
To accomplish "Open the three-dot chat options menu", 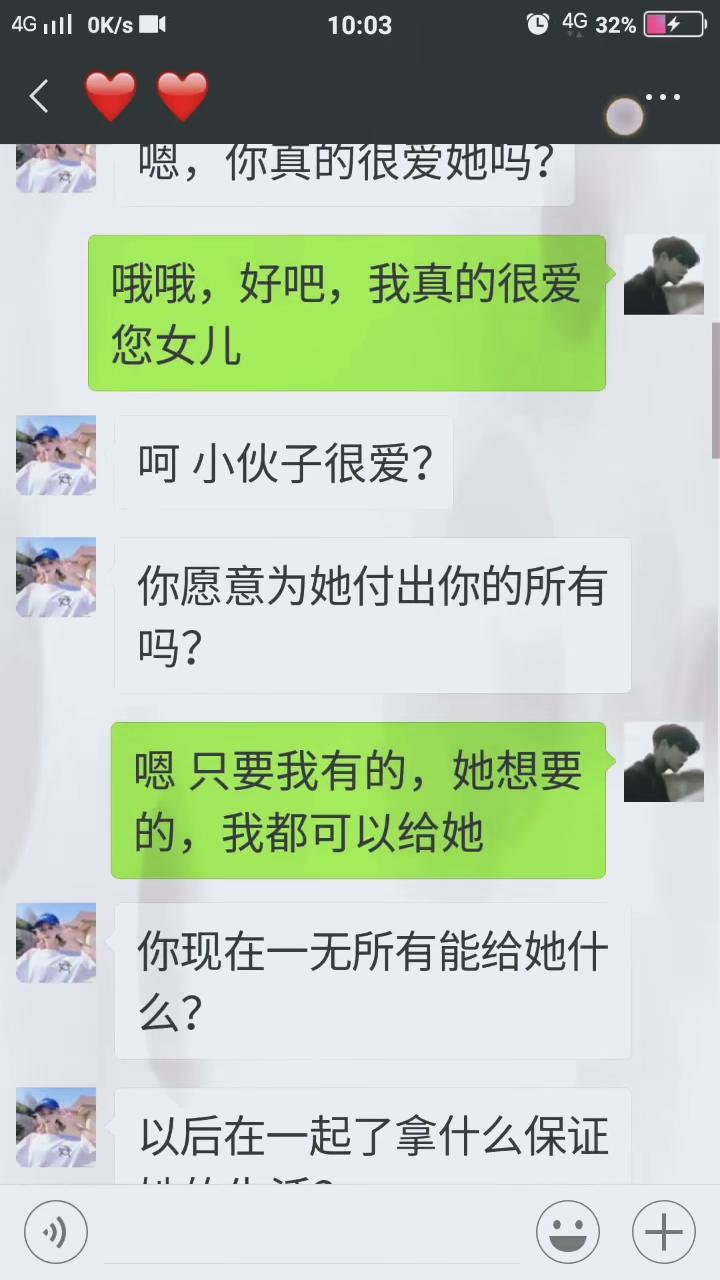I will point(662,97).
